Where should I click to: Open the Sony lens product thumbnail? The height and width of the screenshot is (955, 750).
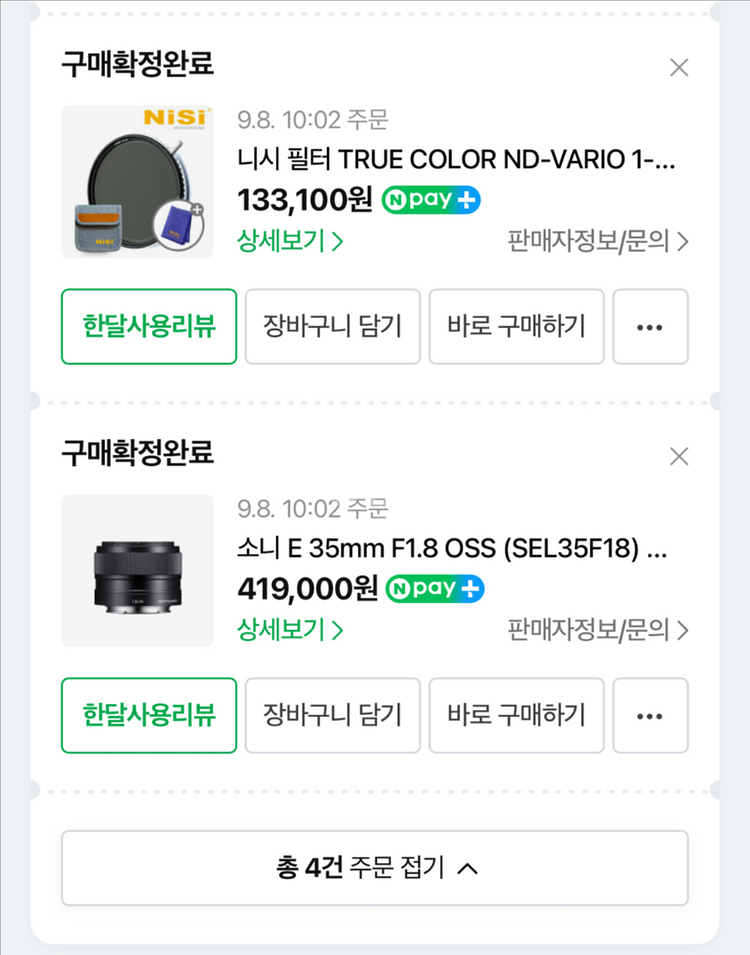pyautogui.click(x=137, y=571)
